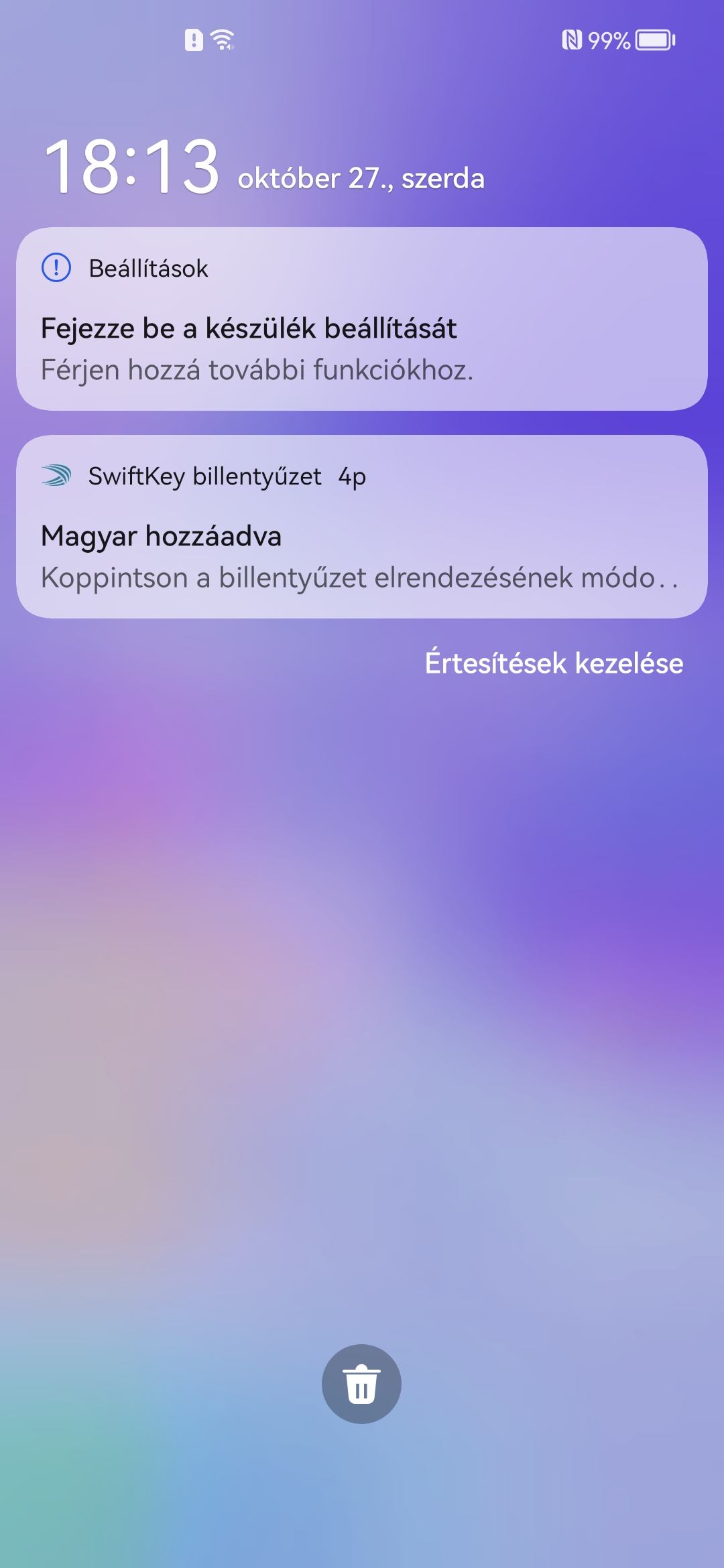724x1568 pixels.
Task: Clear all notifications with trash button
Action: pos(361,1384)
